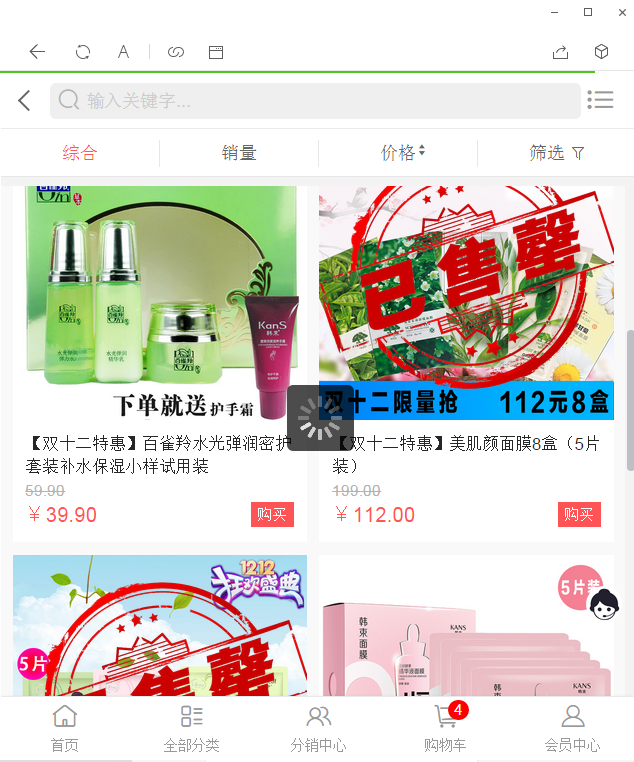Share the page from the top toolbar
634x762 pixels.
click(x=560, y=52)
